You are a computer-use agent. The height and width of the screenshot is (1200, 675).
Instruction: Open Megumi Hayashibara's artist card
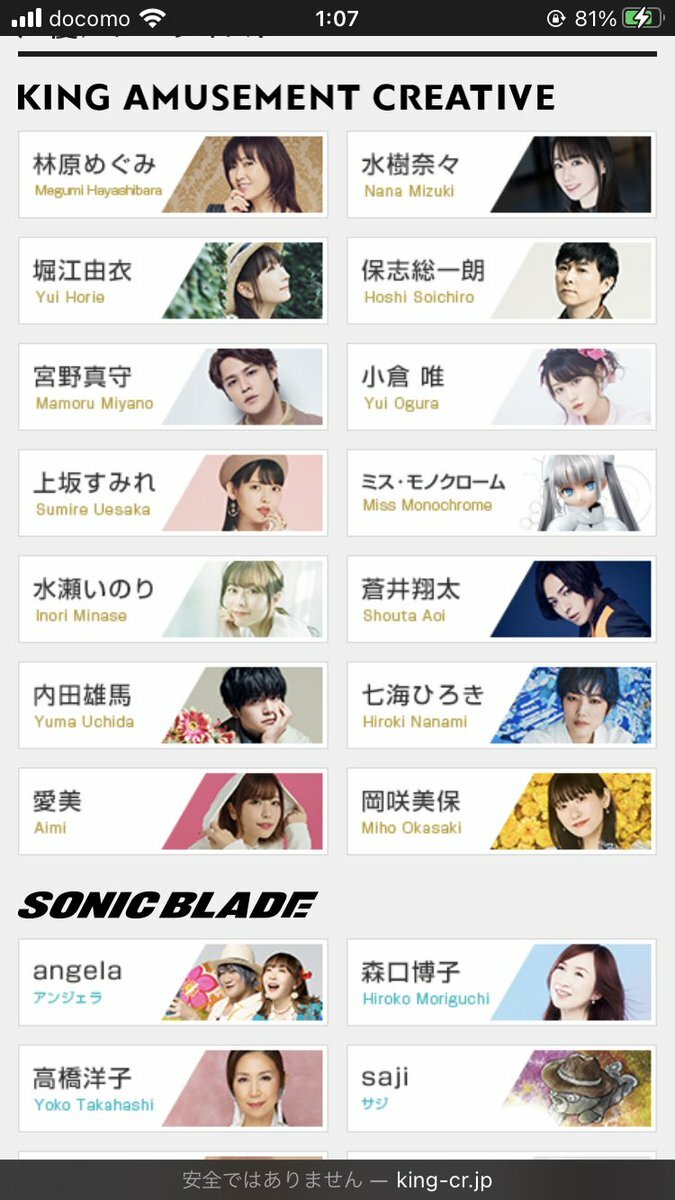tap(173, 175)
